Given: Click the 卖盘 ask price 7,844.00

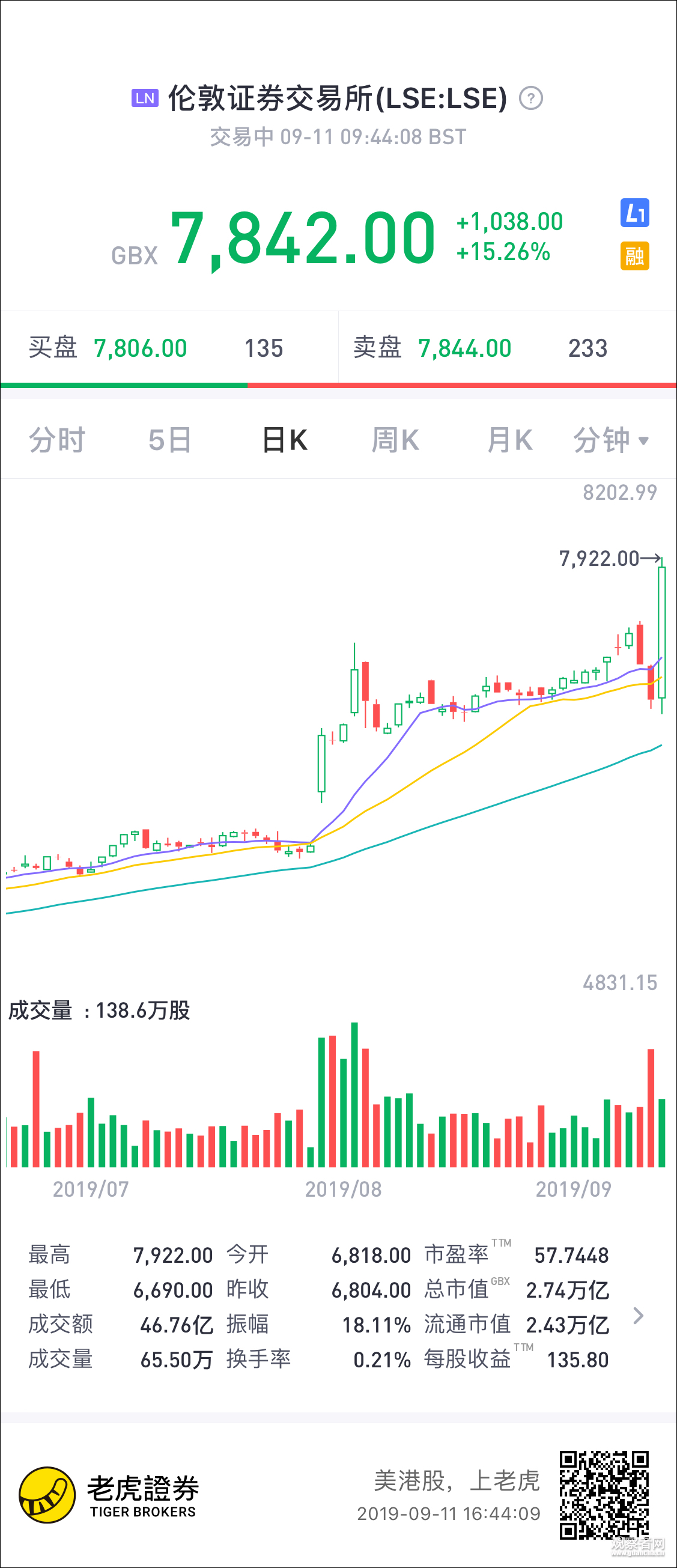Looking at the screenshot, I should [x=464, y=348].
